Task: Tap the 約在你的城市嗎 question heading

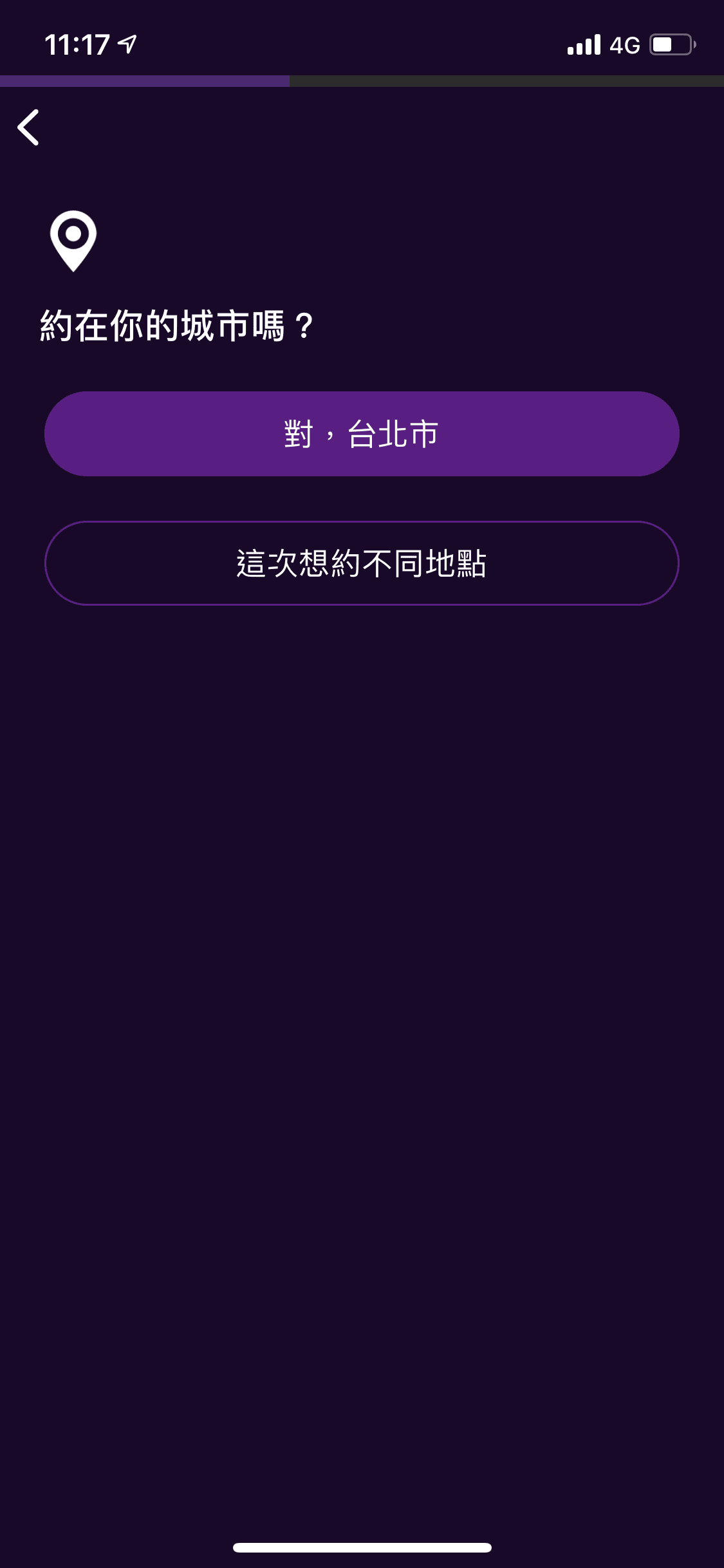Action: [x=178, y=324]
